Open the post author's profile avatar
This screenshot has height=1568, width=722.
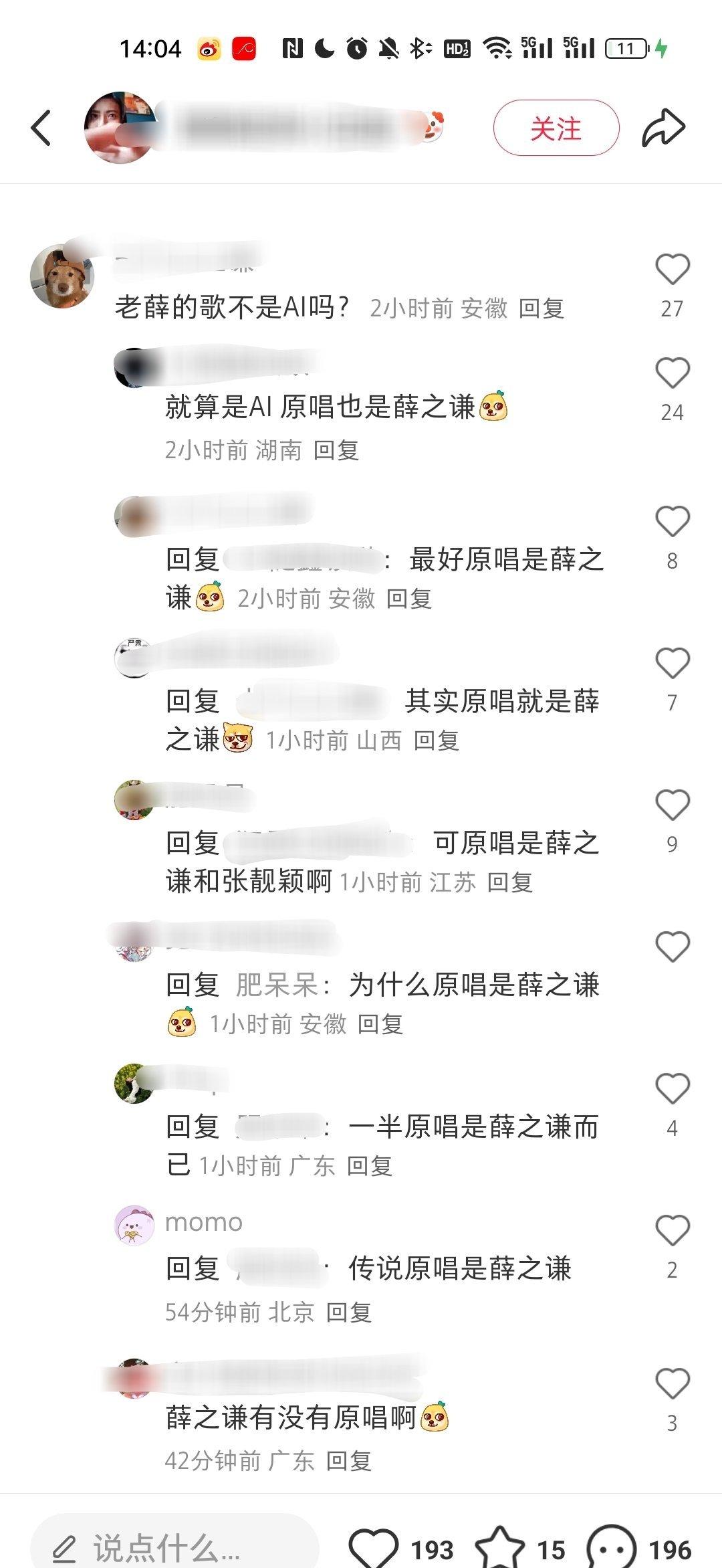[120, 127]
